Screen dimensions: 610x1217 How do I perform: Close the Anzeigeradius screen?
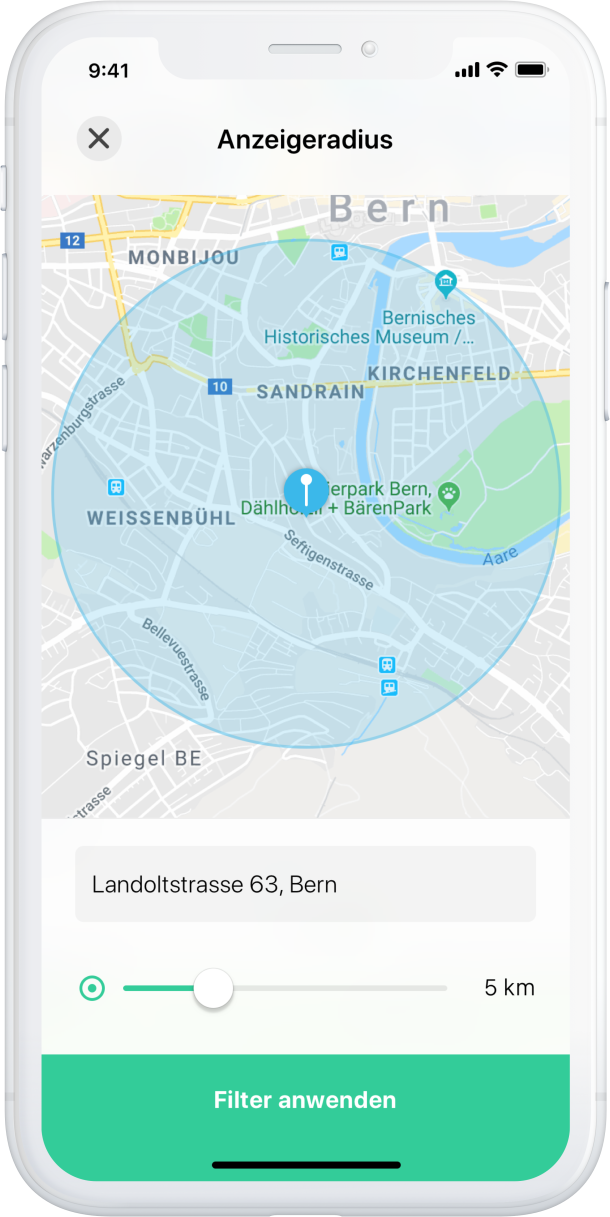click(99, 139)
